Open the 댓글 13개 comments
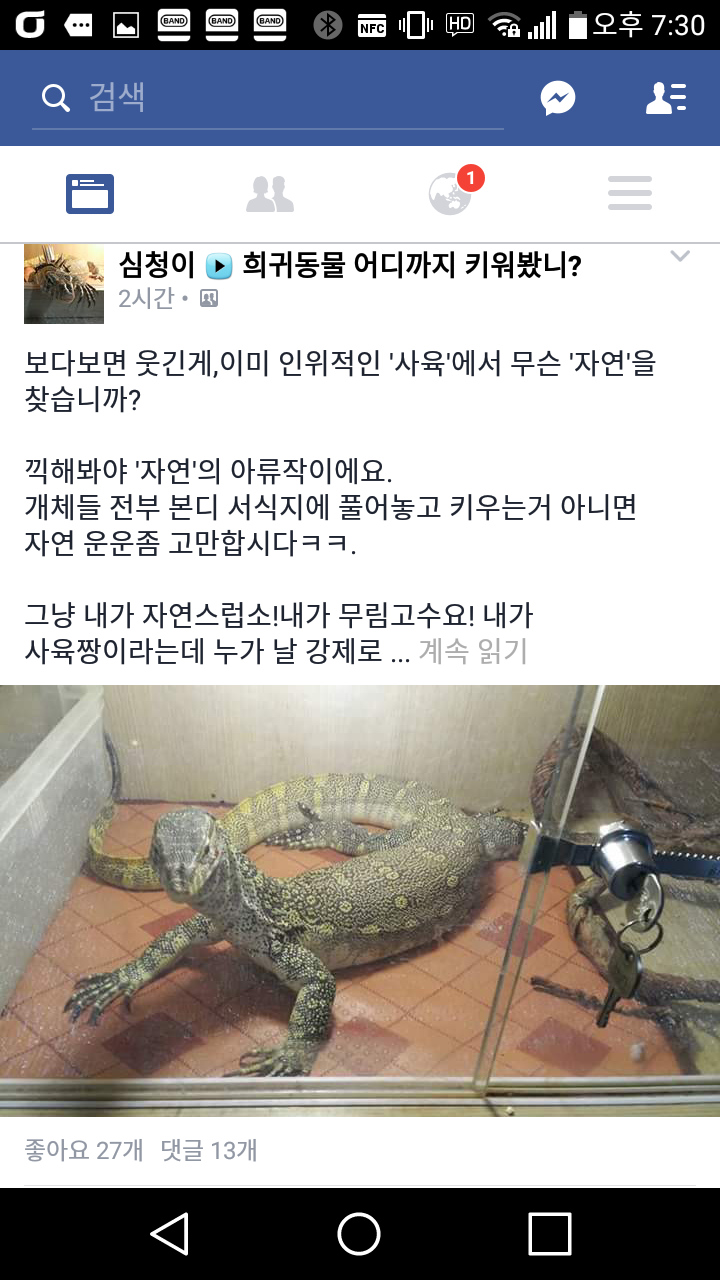Viewport: 720px width, 1280px height. [209, 1151]
